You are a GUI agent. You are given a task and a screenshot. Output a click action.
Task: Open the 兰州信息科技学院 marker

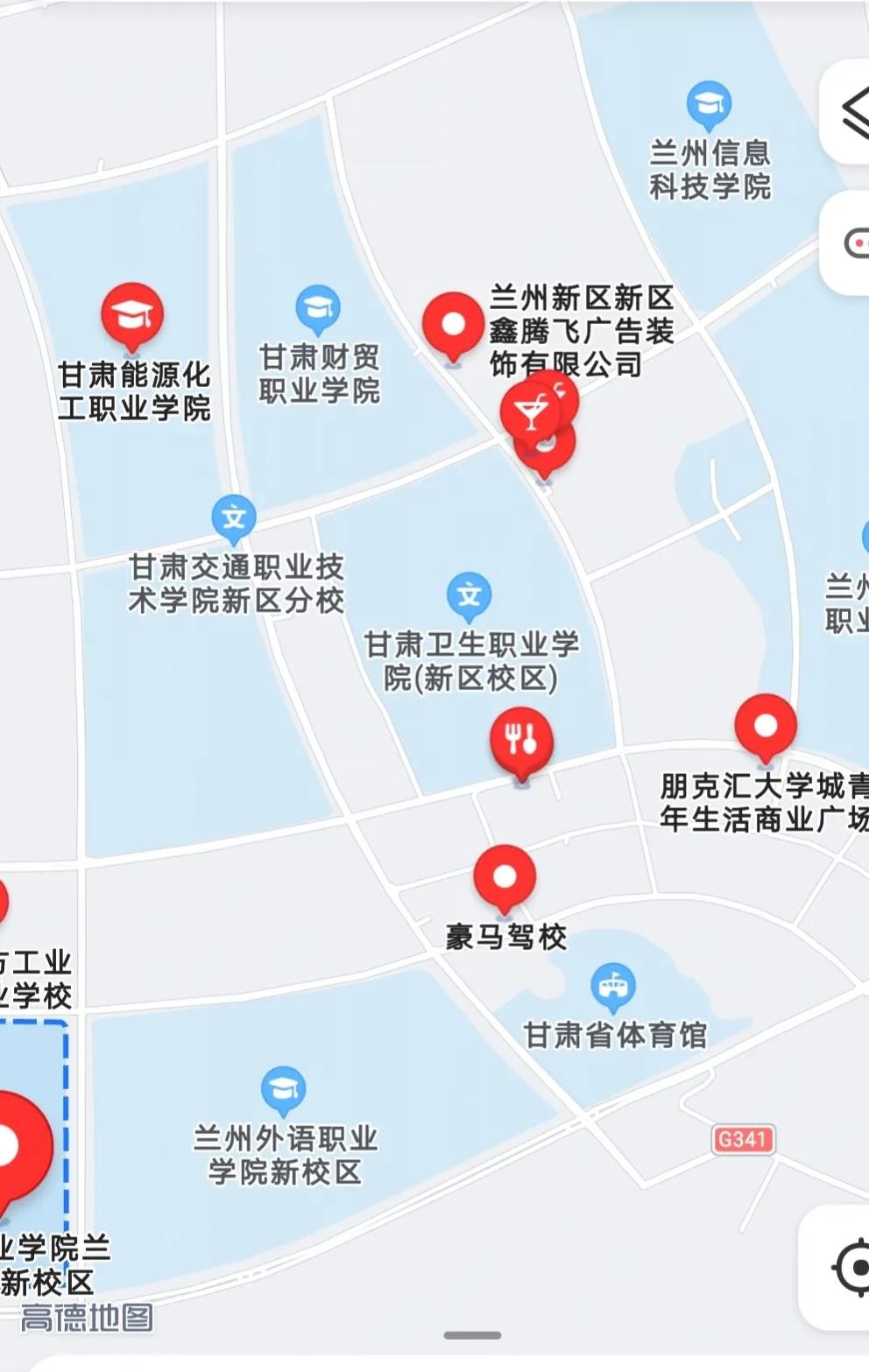709,104
